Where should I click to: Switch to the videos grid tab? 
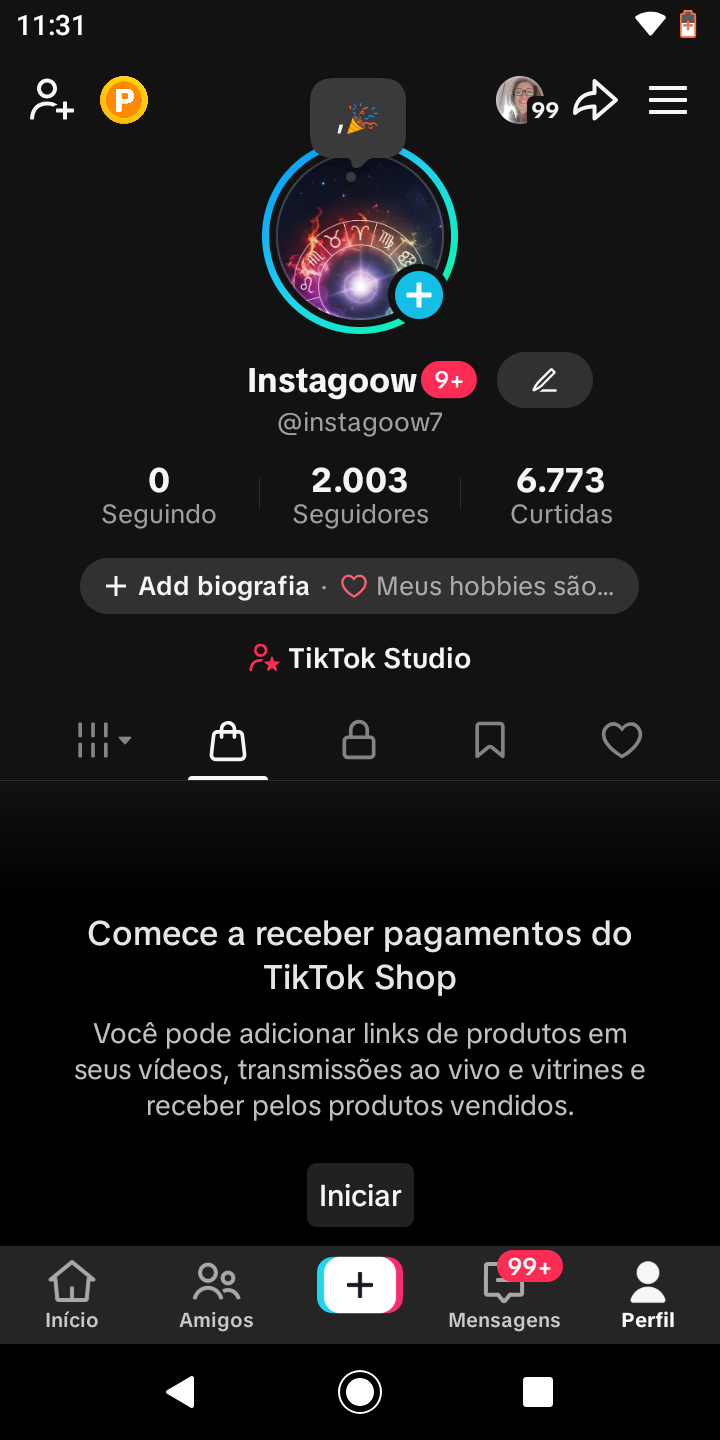(x=103, y=741)
